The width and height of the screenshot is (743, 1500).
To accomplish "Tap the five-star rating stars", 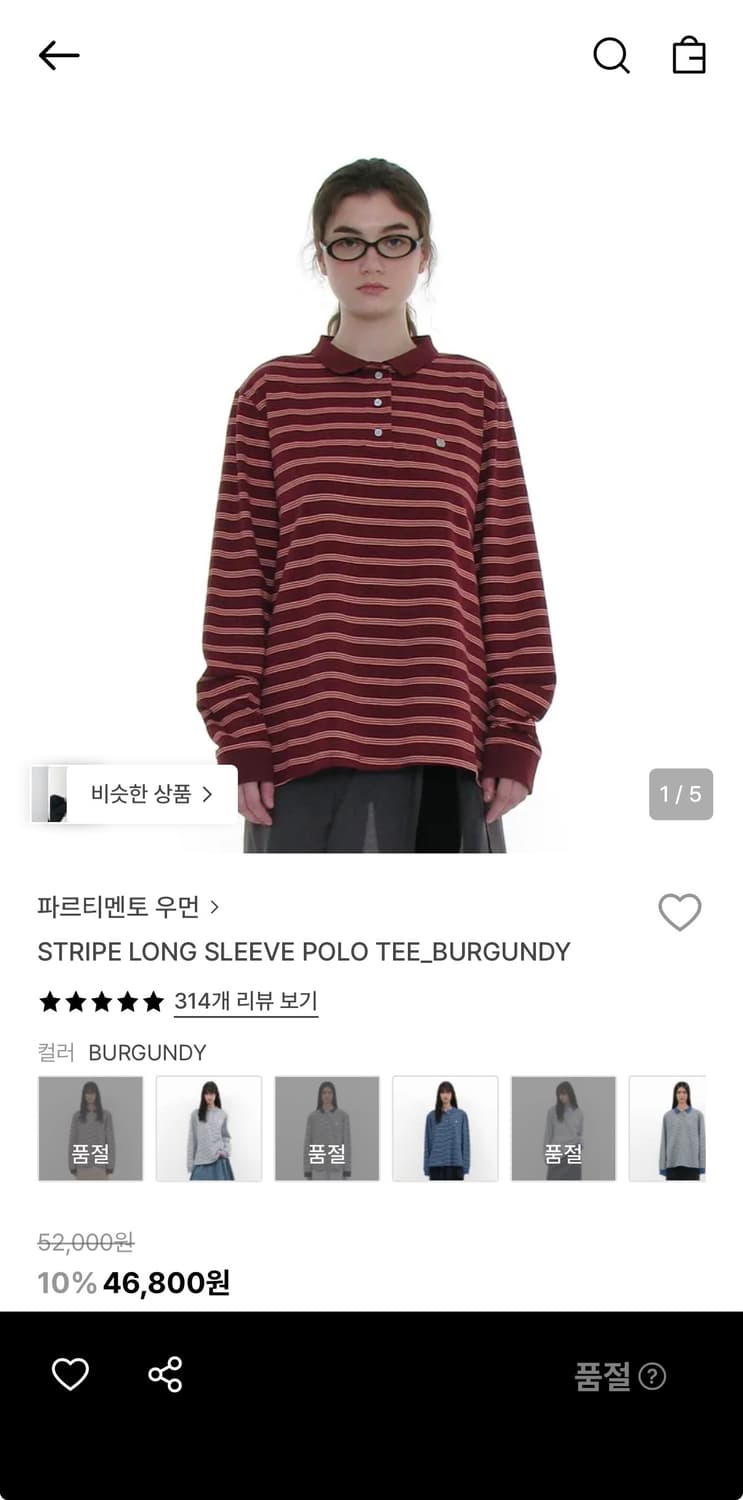I will click(100, 1001).
